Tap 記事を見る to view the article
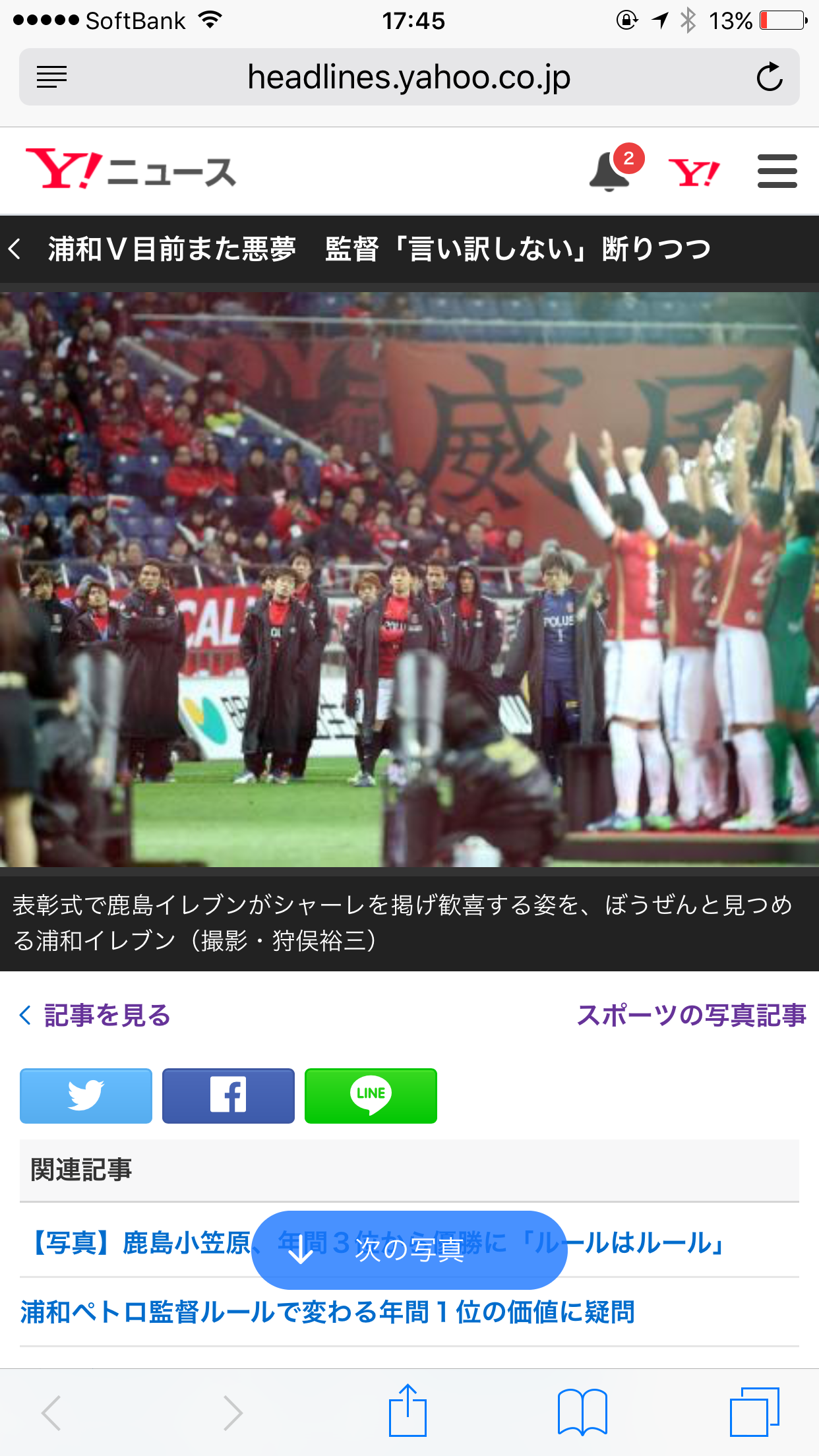Viewport: 819px width, 1456px height. 96,1016
